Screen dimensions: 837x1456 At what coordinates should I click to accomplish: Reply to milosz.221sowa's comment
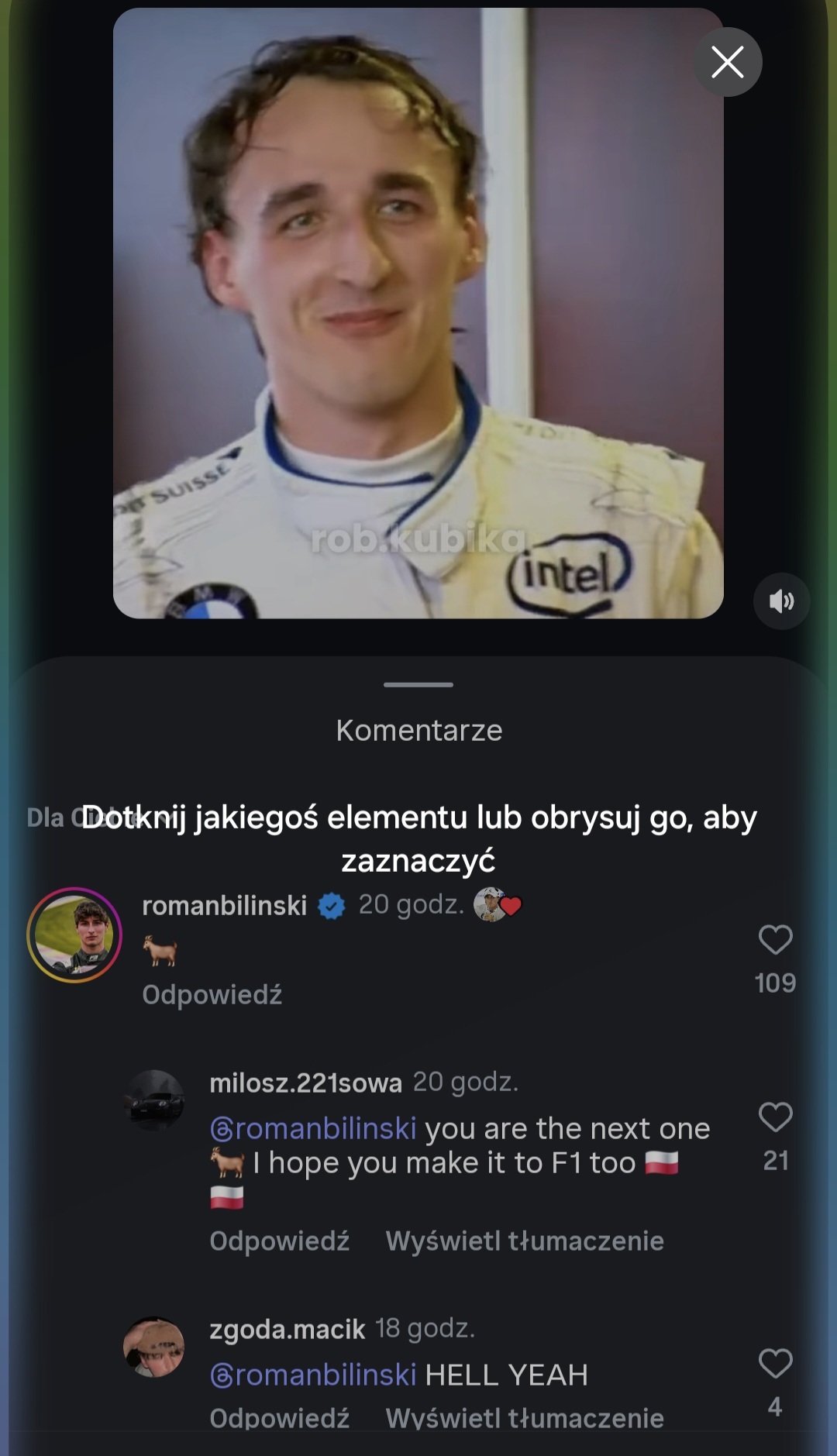tap(279, 1241)
